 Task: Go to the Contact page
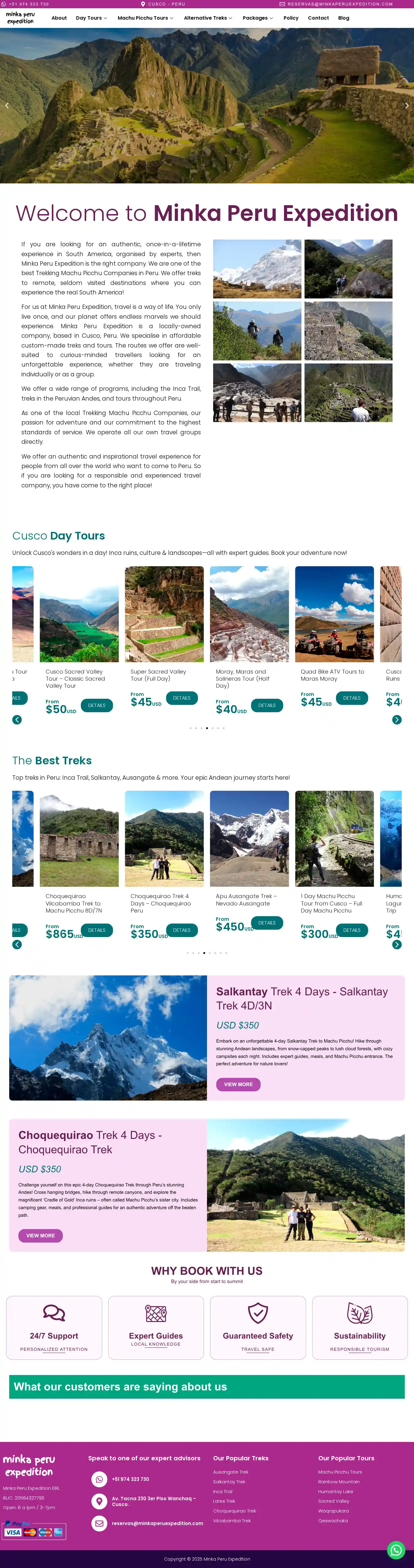pos(318,18)
